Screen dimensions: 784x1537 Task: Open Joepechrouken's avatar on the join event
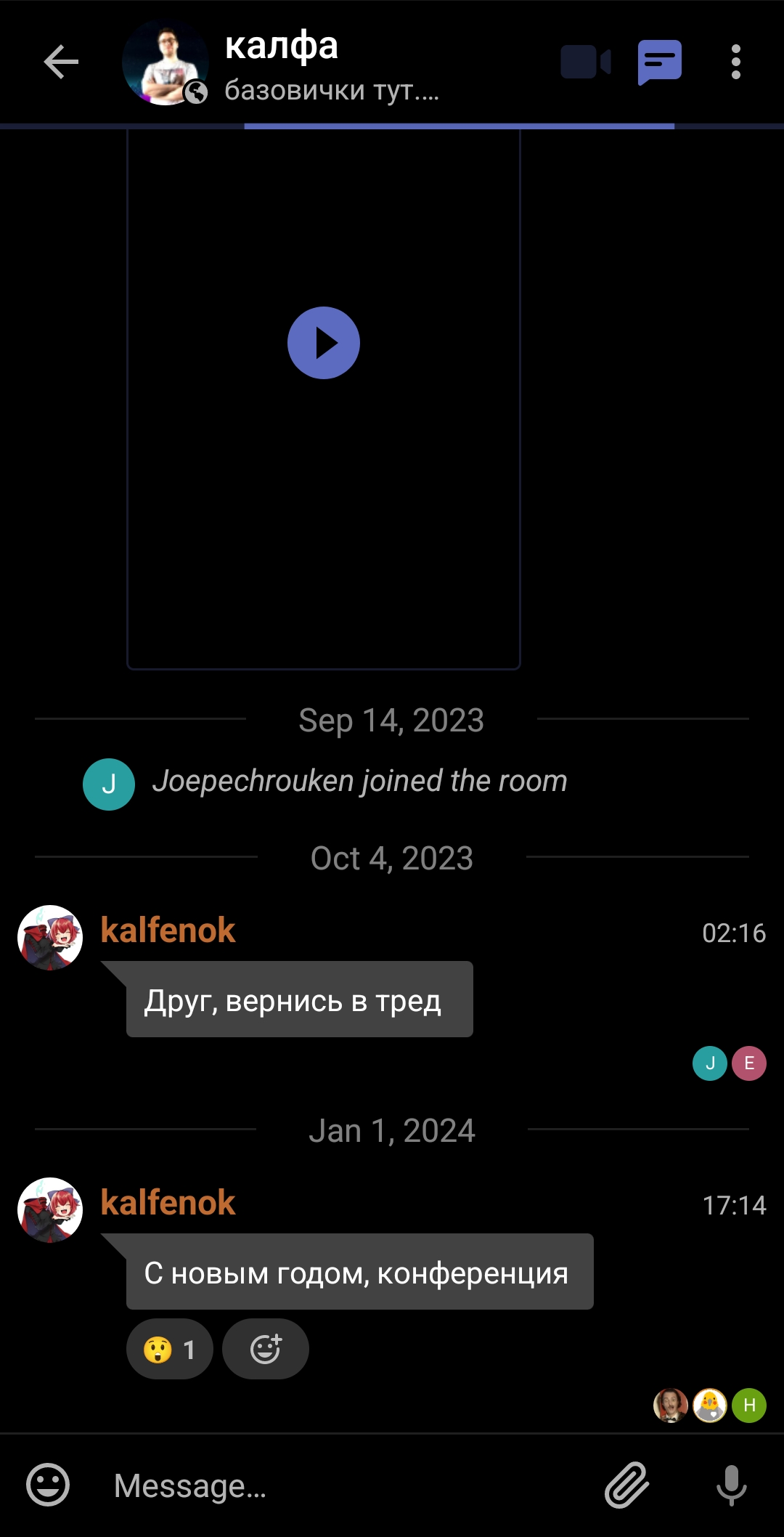pyautogui.click(x=109, y=784)
